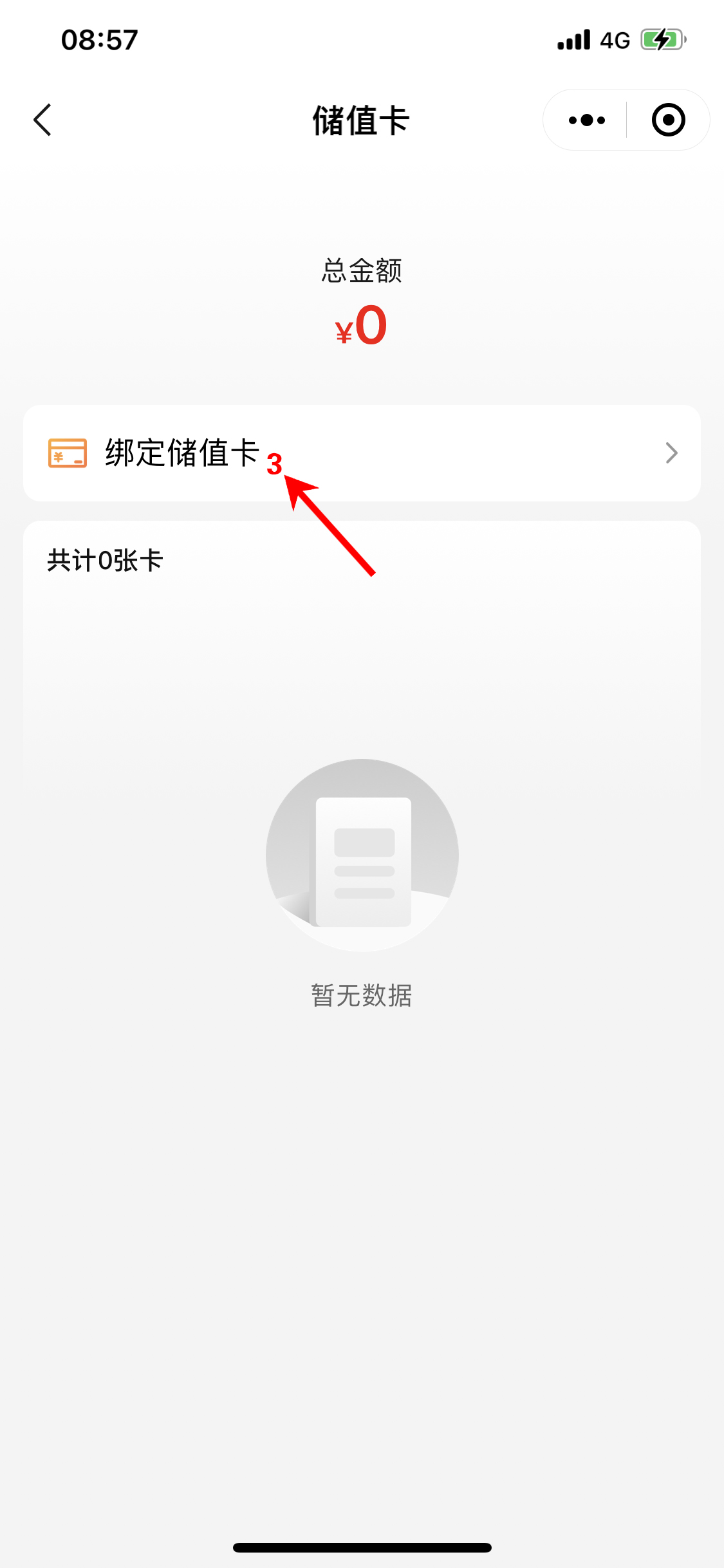
Task: Open the 绑定储值卡 row
Action: coord(360,453)
